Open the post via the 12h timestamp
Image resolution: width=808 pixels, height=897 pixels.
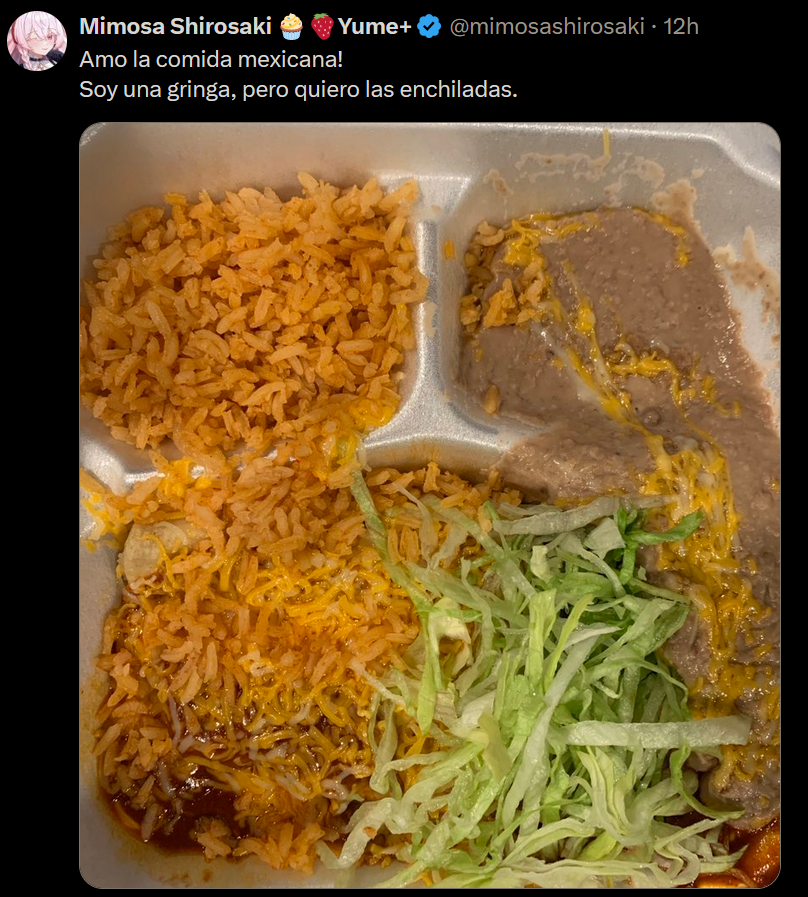tap(681, 27)
